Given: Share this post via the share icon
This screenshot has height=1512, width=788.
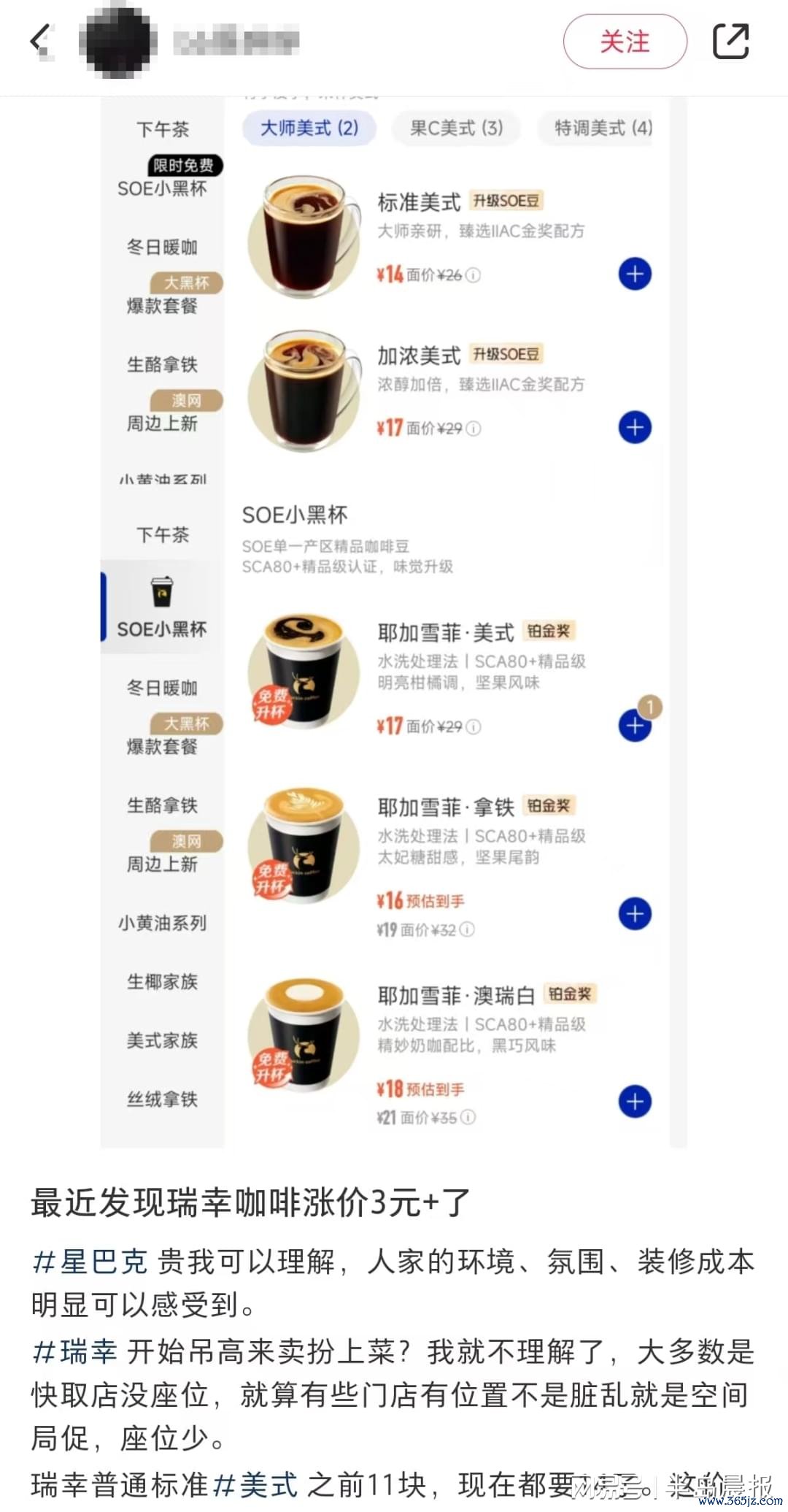Looking at the screenshot, I should (730, 42).
